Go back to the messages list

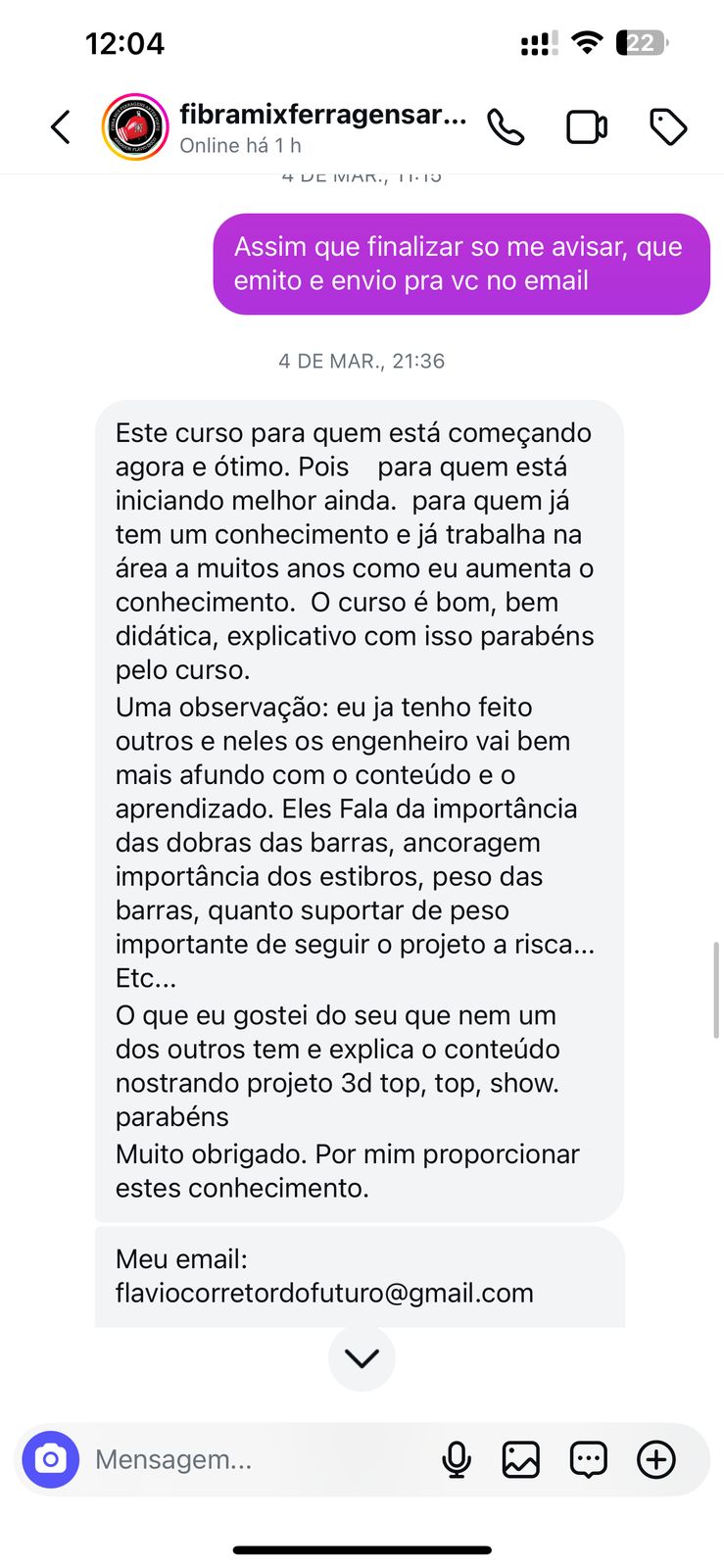click(61, 127)
